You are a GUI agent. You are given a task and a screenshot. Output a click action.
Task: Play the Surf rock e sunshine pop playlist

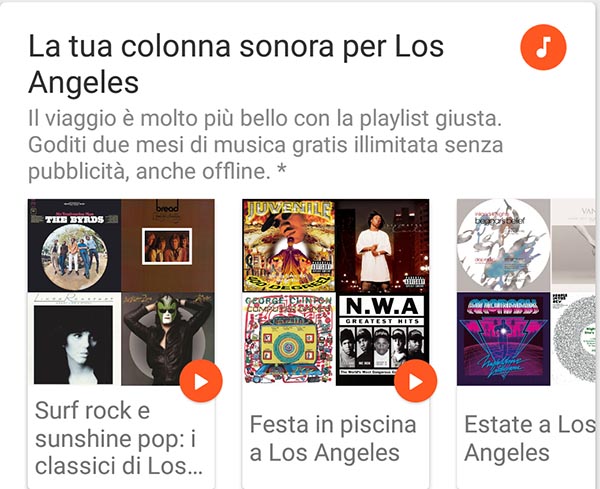click(200, 381)
